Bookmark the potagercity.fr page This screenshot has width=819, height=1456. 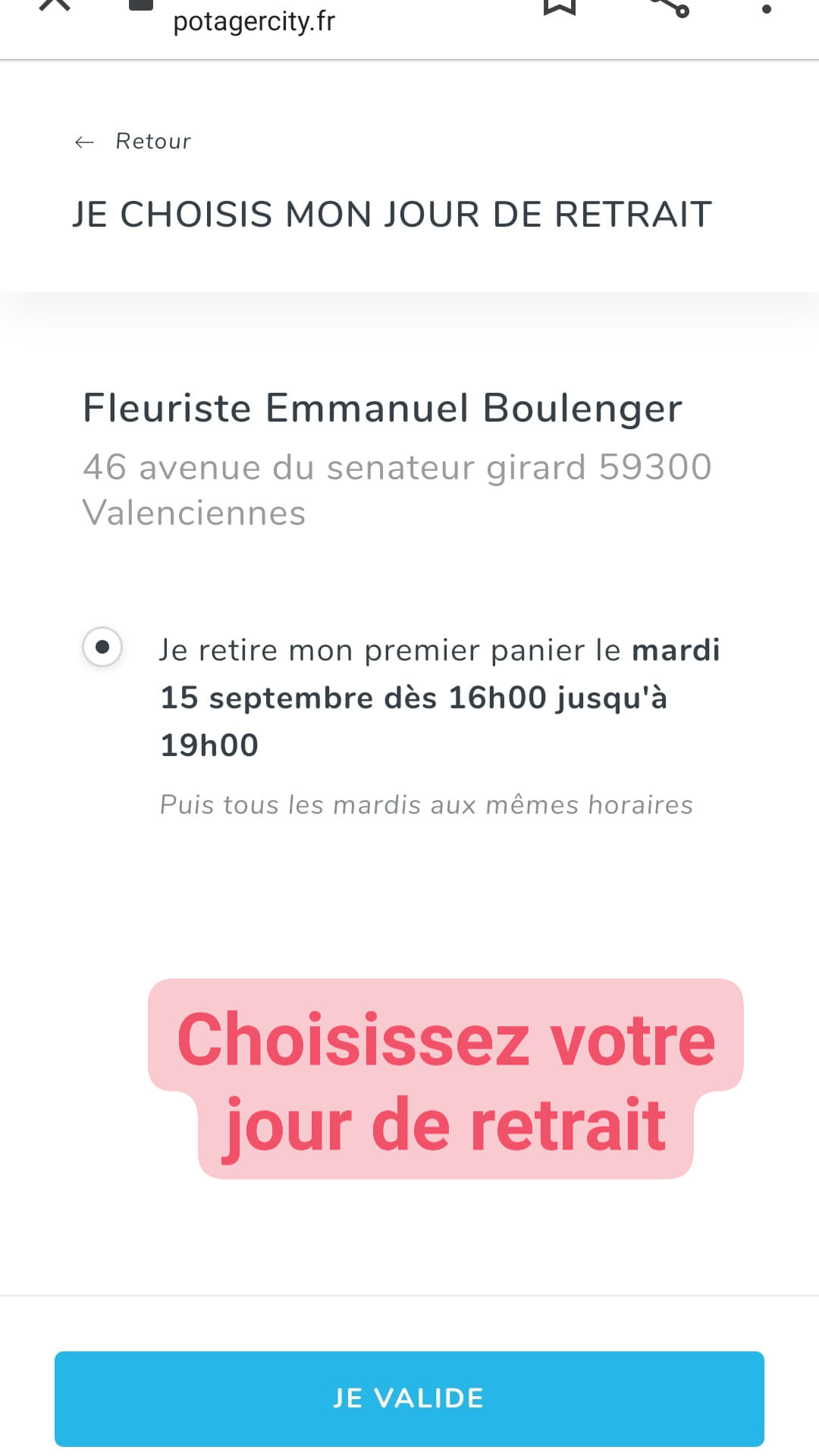coord(560,6)
